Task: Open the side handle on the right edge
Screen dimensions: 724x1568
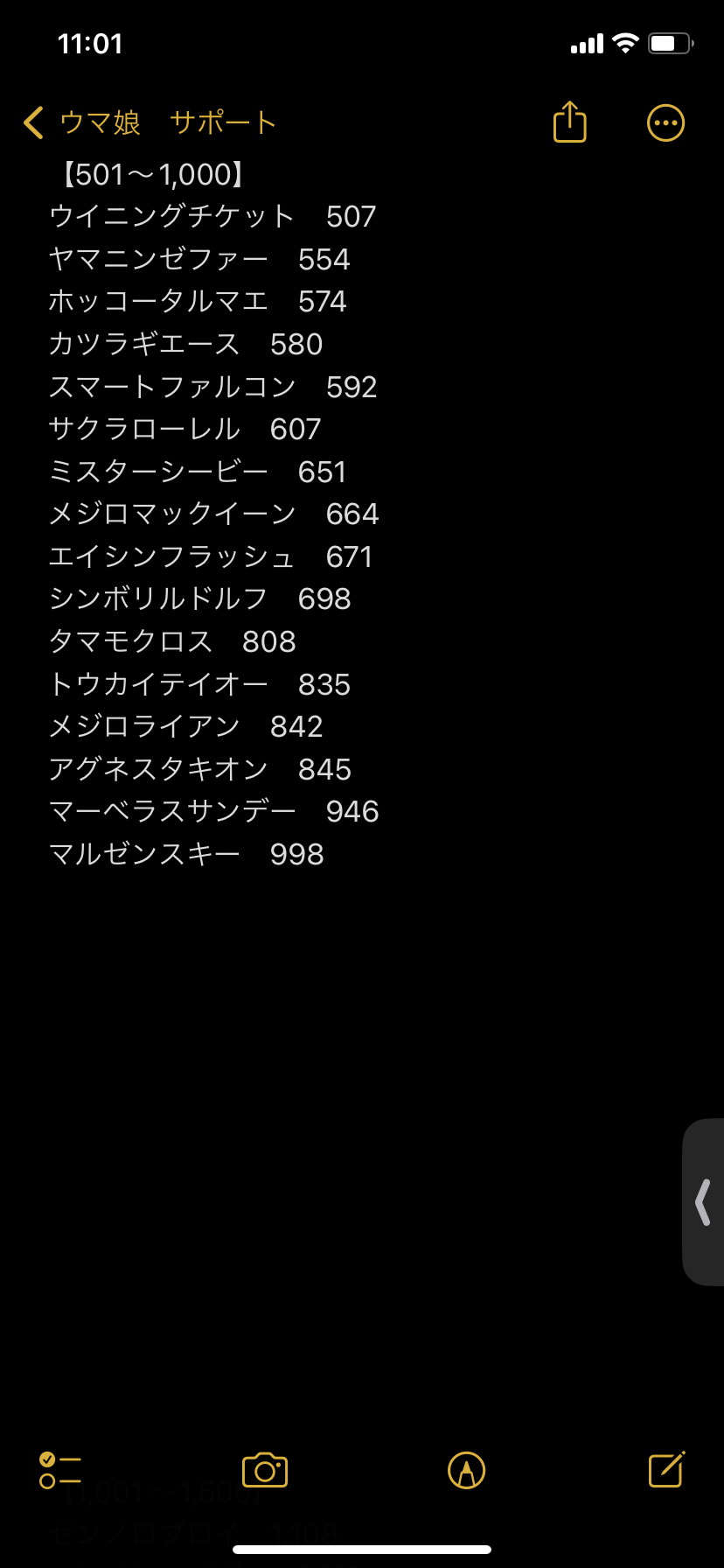Action: [703, 1201]
